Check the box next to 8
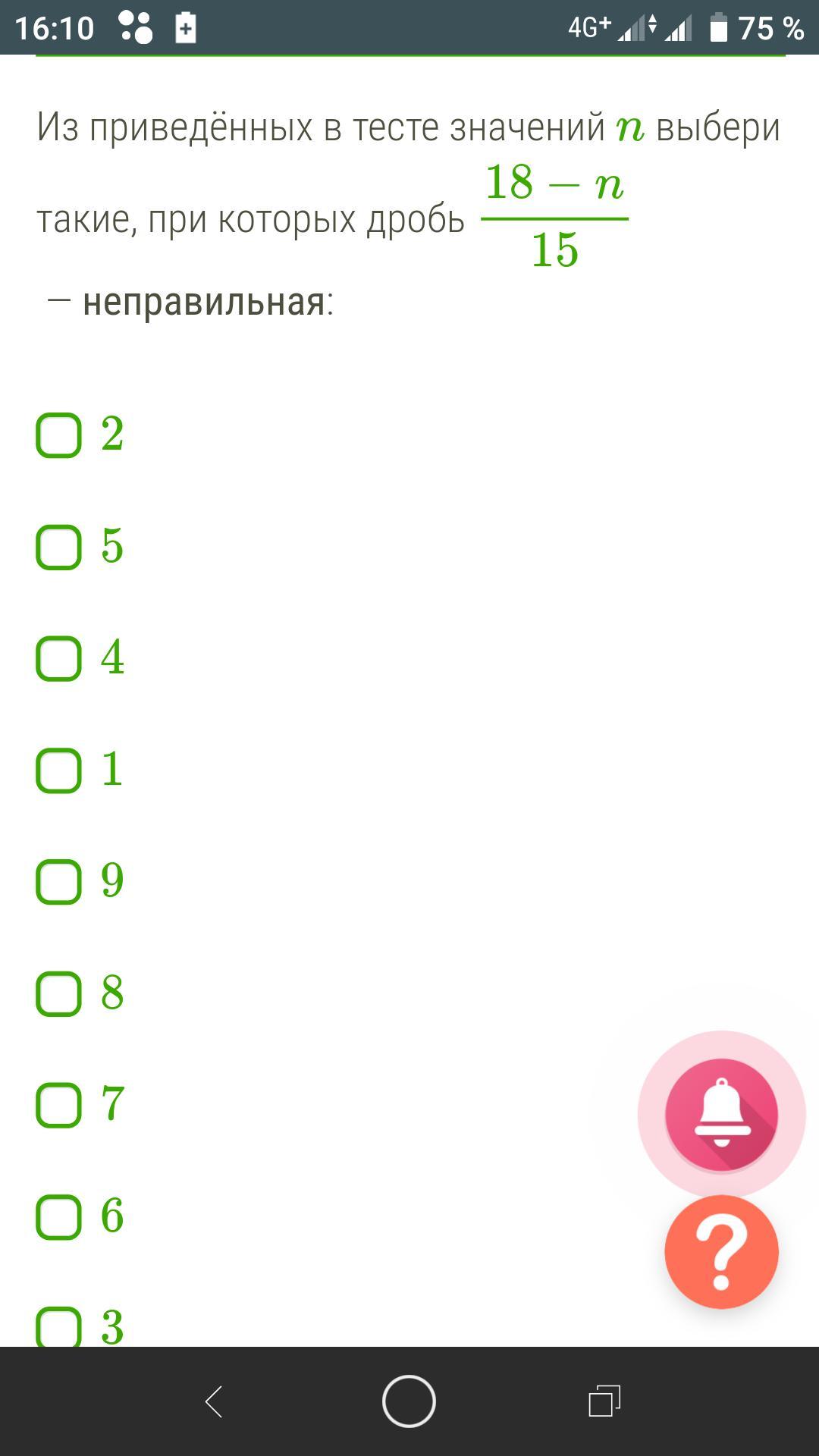Viewport: 819px width, 1456px height. 59,993
